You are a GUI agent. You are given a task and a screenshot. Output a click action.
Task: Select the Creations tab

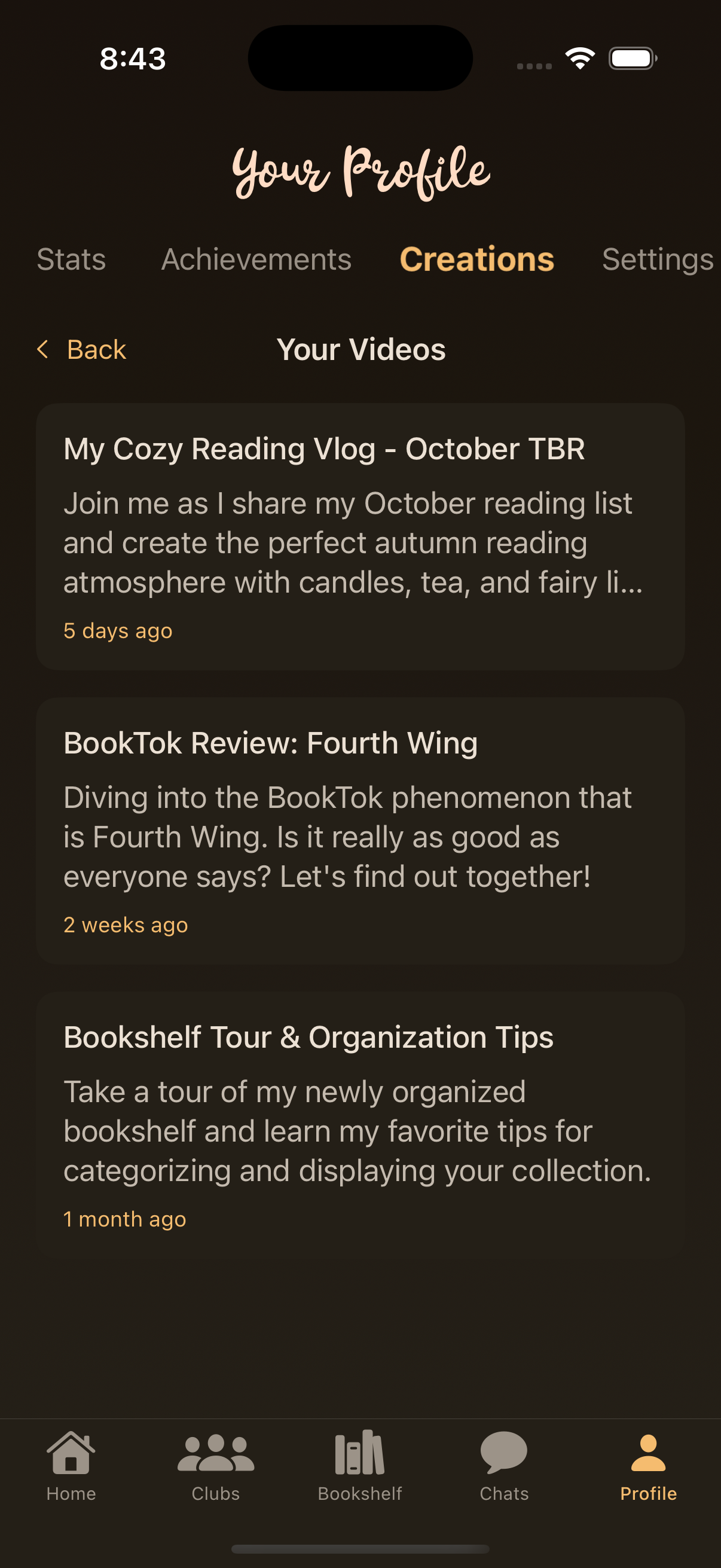pos(476,260)
